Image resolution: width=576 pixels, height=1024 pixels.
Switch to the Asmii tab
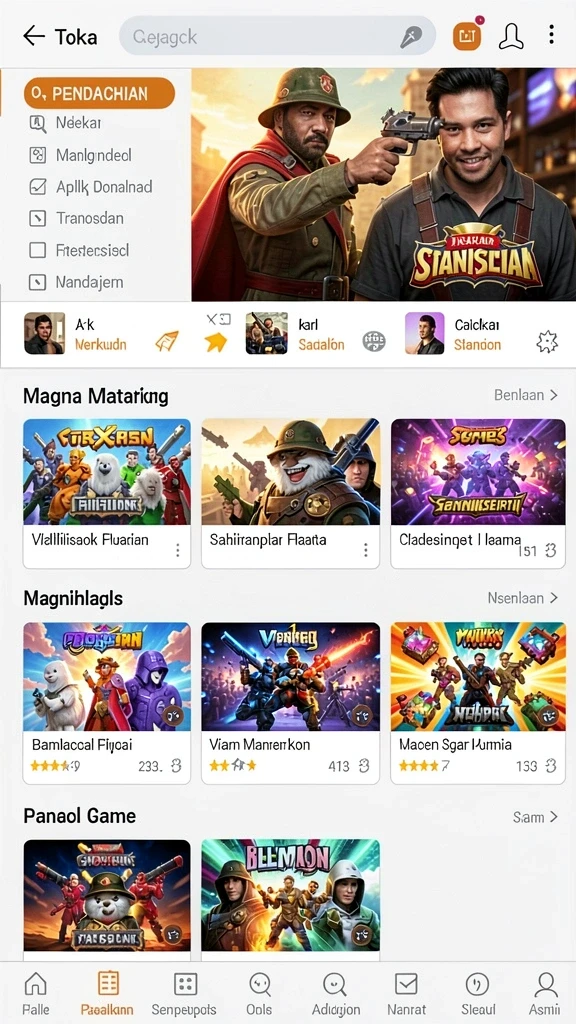pyautogui.click(x=544, y=993)
